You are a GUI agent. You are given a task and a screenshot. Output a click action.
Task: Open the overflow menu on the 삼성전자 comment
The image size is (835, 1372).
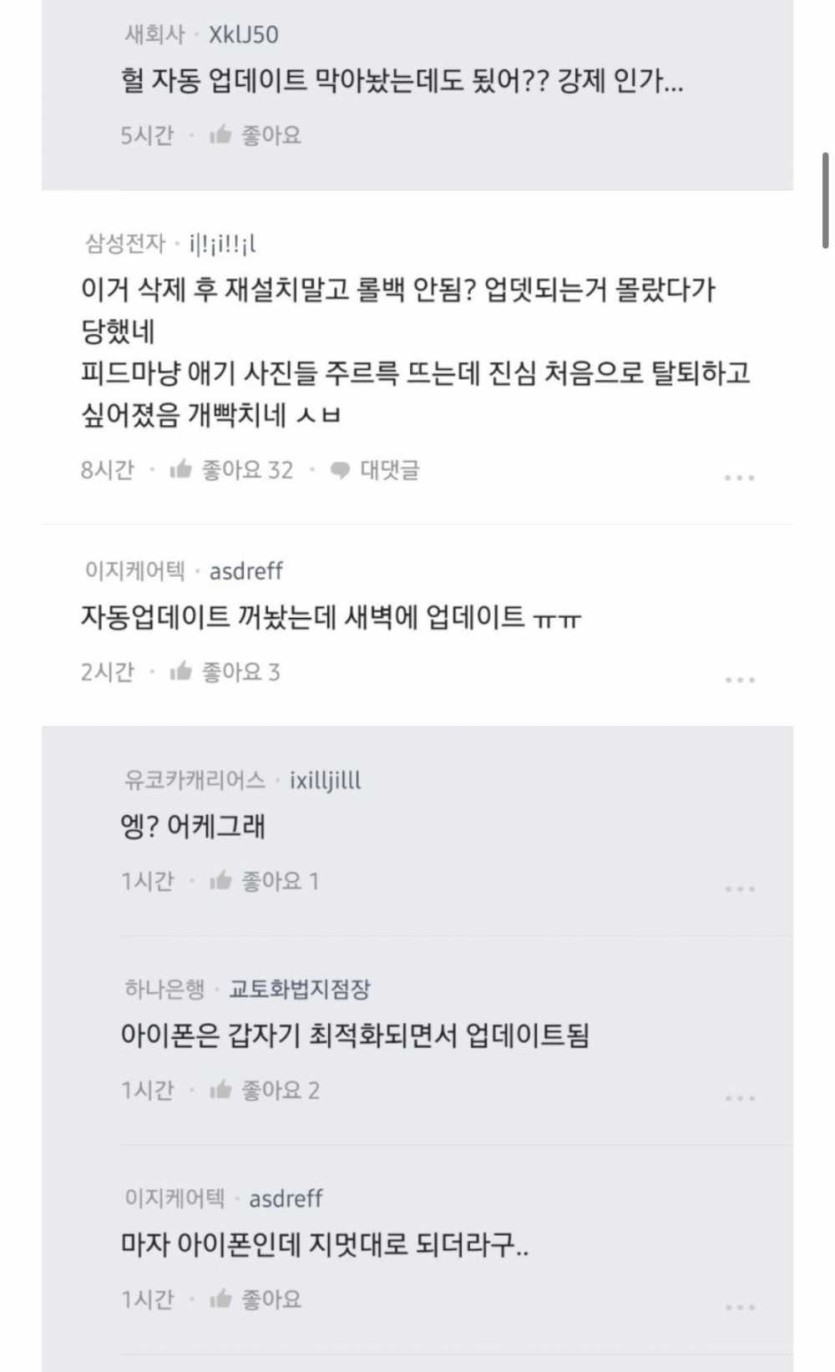739,478
